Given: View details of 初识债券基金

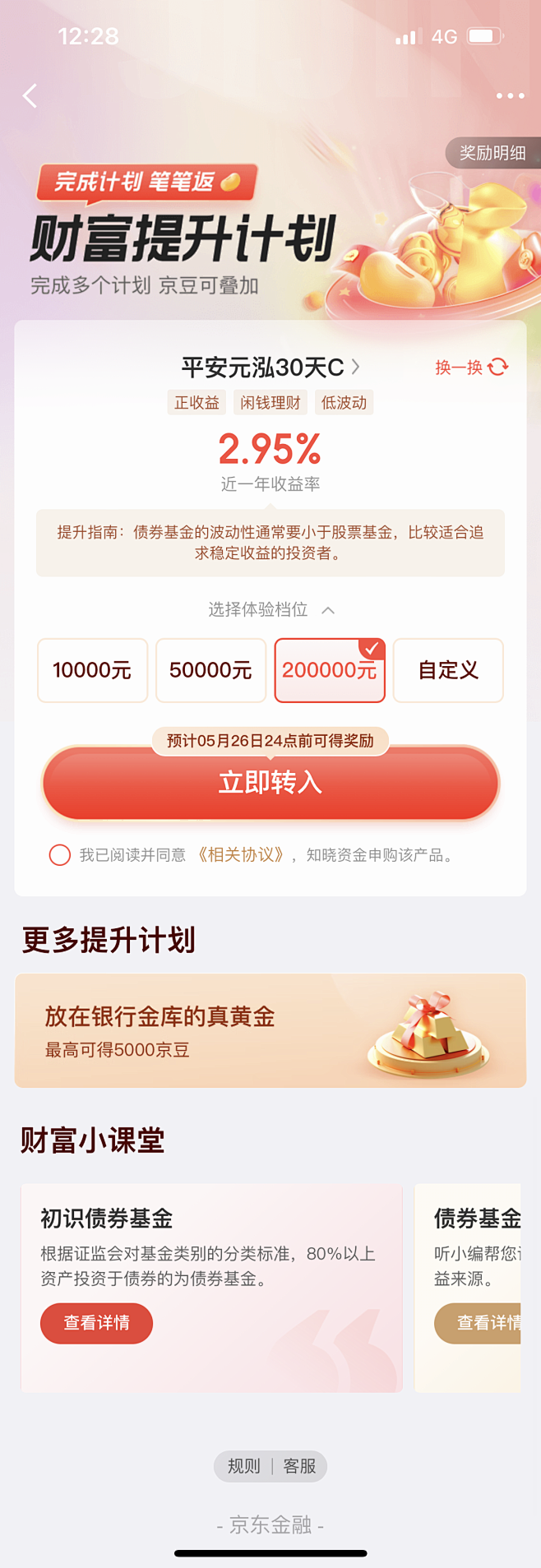Looking at the screenshot, I should [96, 1323].
